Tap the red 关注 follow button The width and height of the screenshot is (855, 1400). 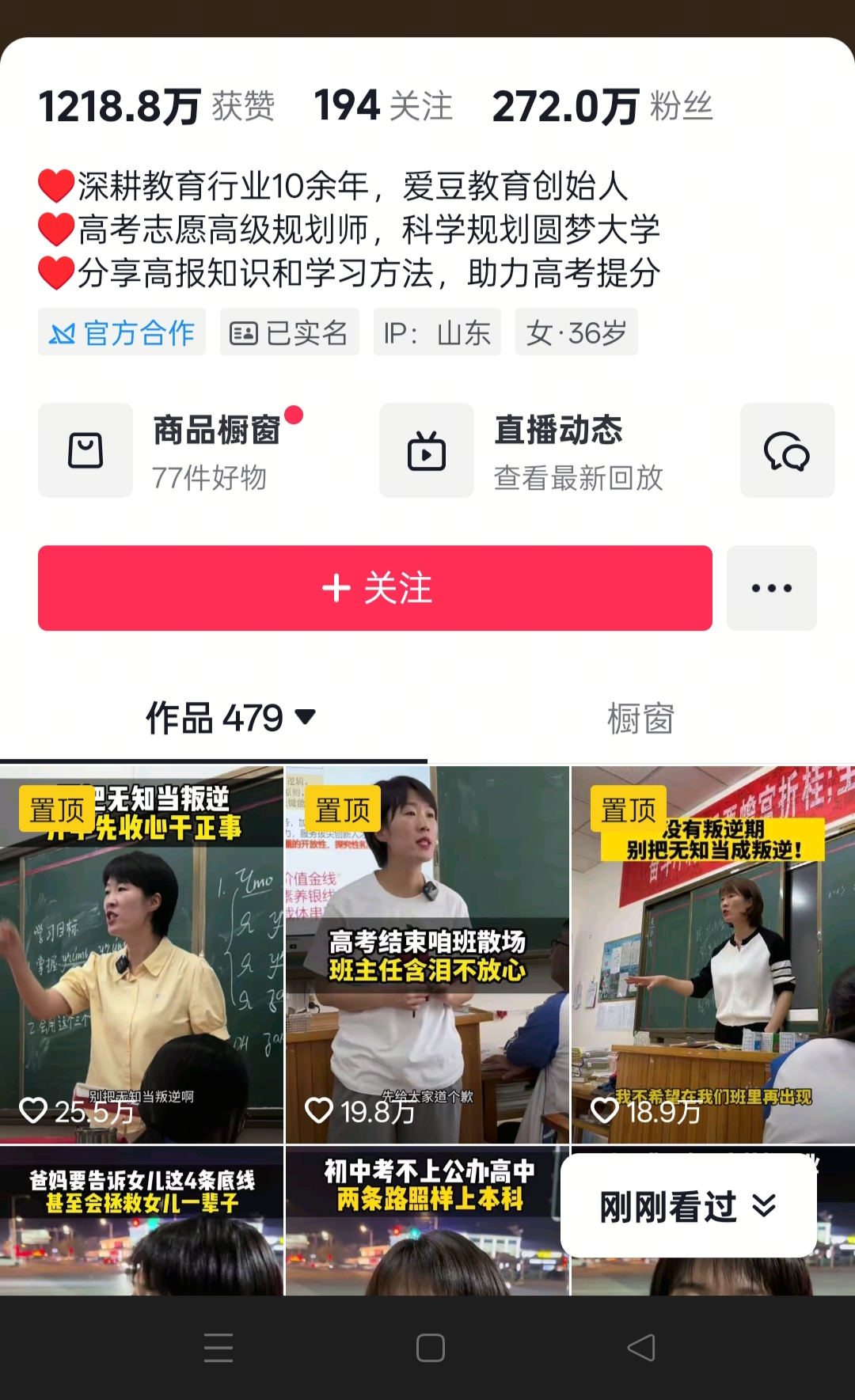tap(374, 588)
